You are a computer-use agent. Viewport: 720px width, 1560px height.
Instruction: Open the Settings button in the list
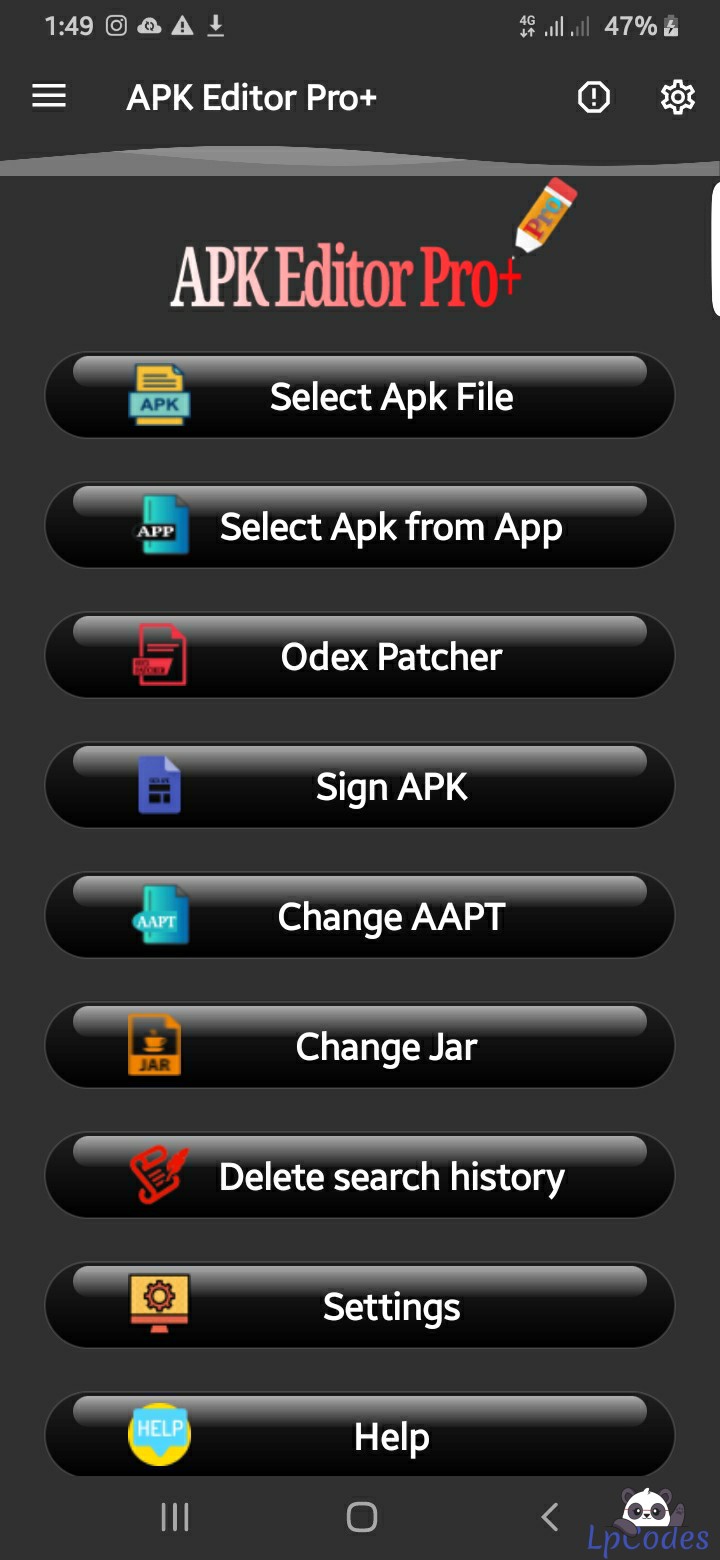[360, 1307]
